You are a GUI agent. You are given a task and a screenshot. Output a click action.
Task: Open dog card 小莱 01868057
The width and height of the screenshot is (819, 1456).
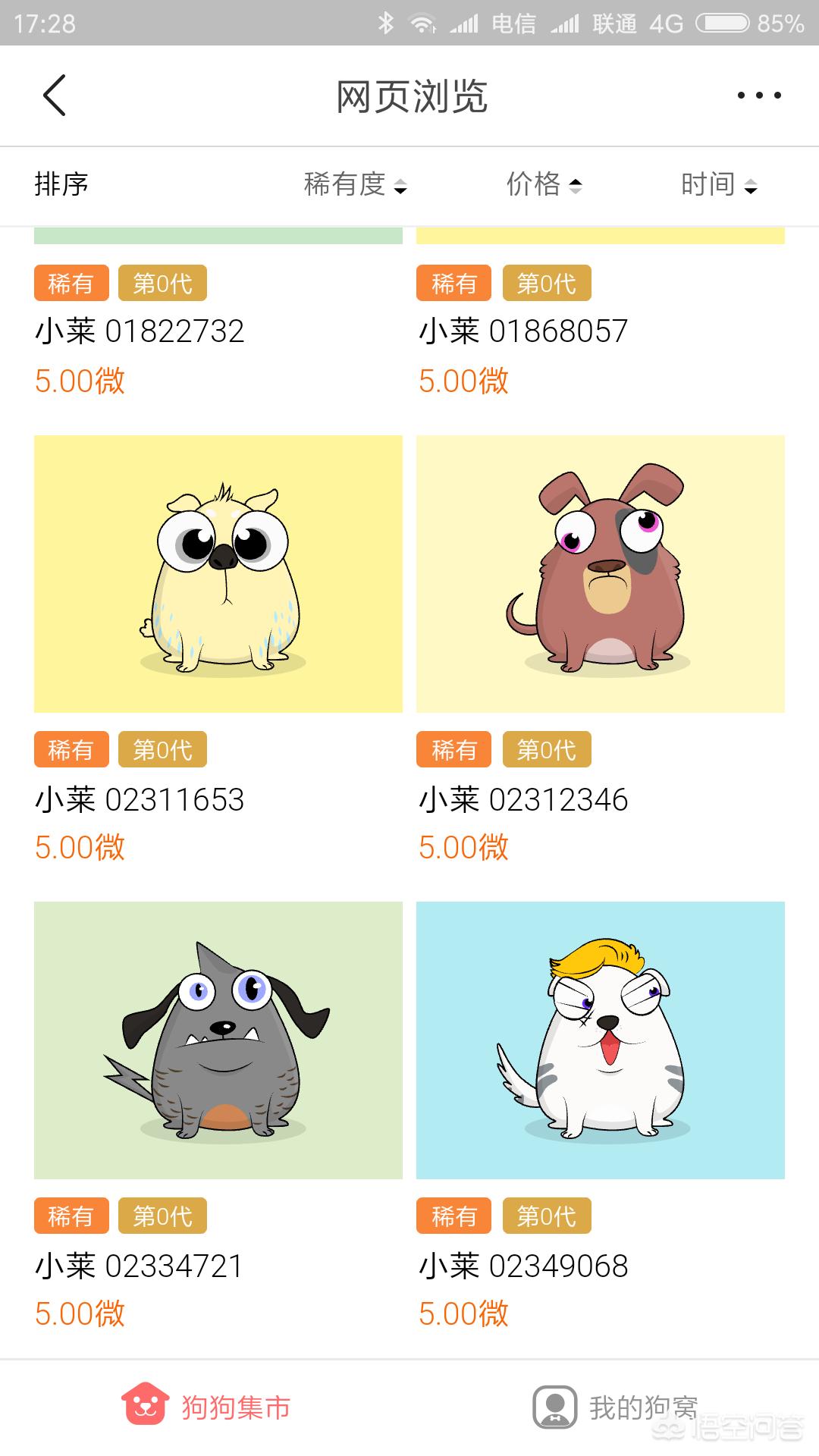(x=524, y=331)
